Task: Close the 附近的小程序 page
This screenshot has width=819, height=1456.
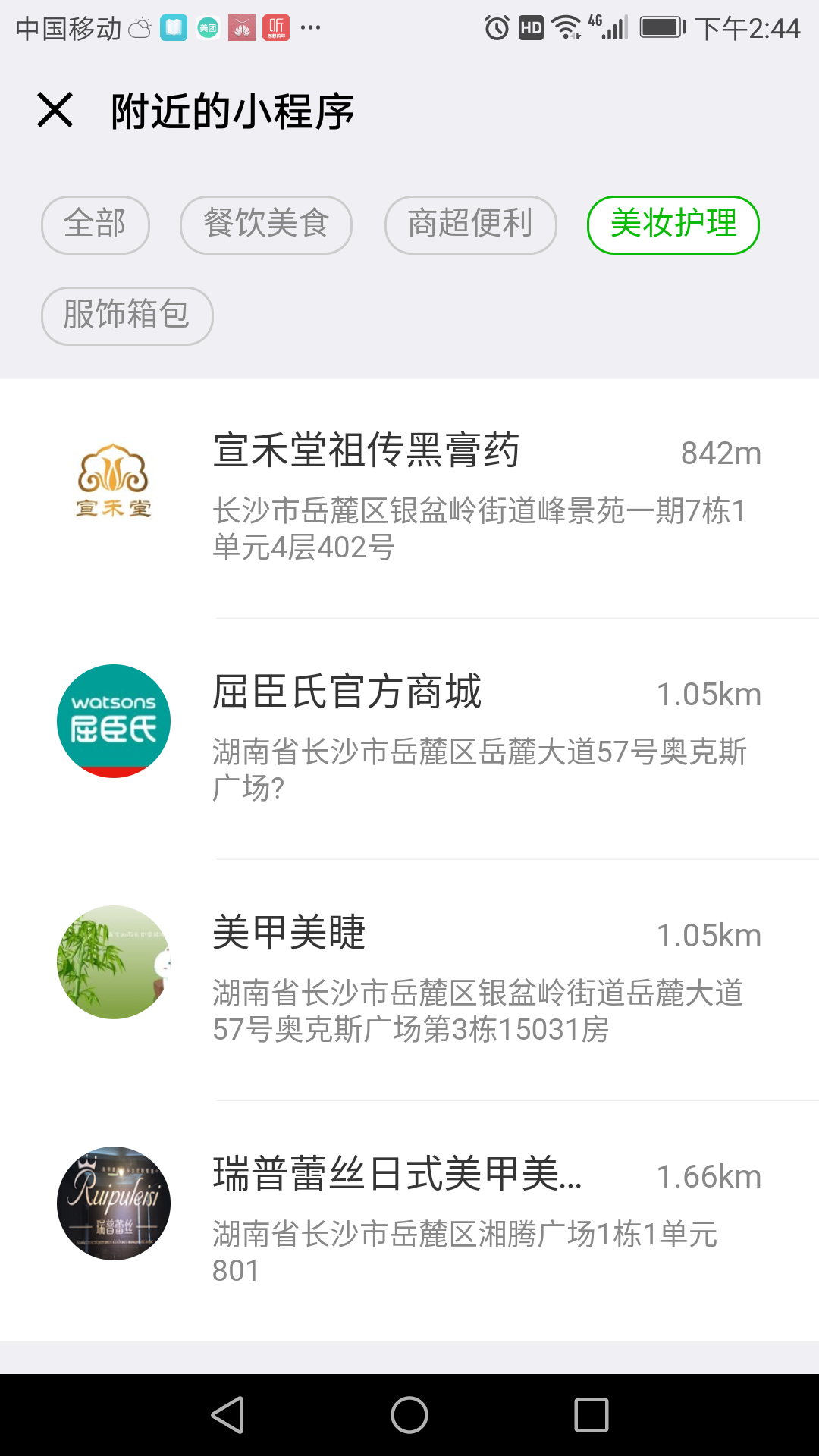Action: pyautogui.click(x=57, y=110)
